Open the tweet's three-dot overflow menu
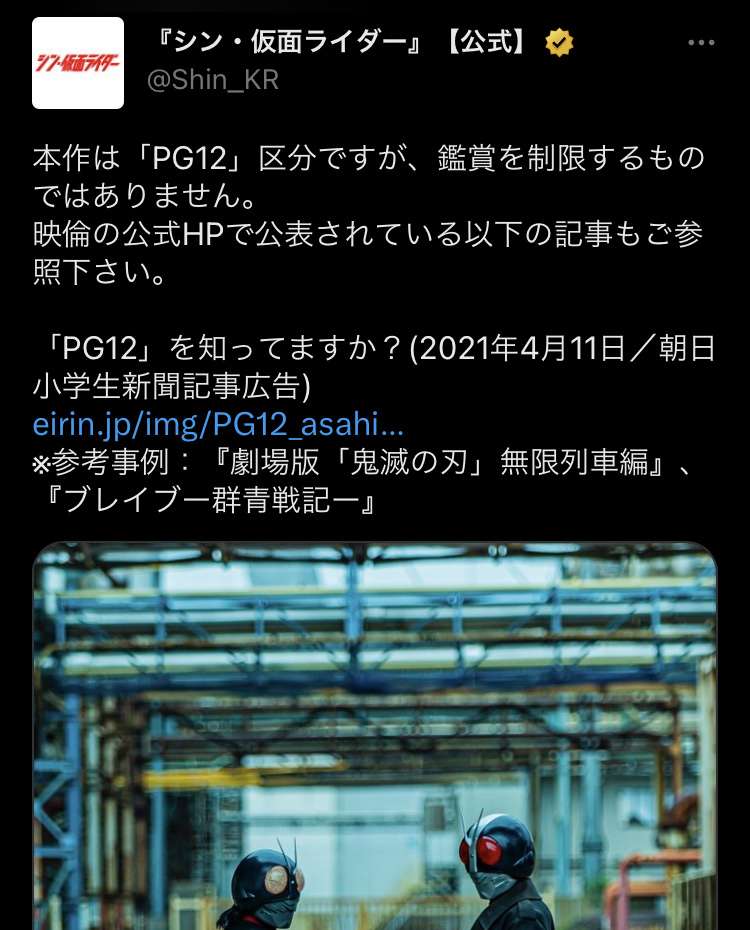Viewport: 750px width, 930px height. coord(701,44)
